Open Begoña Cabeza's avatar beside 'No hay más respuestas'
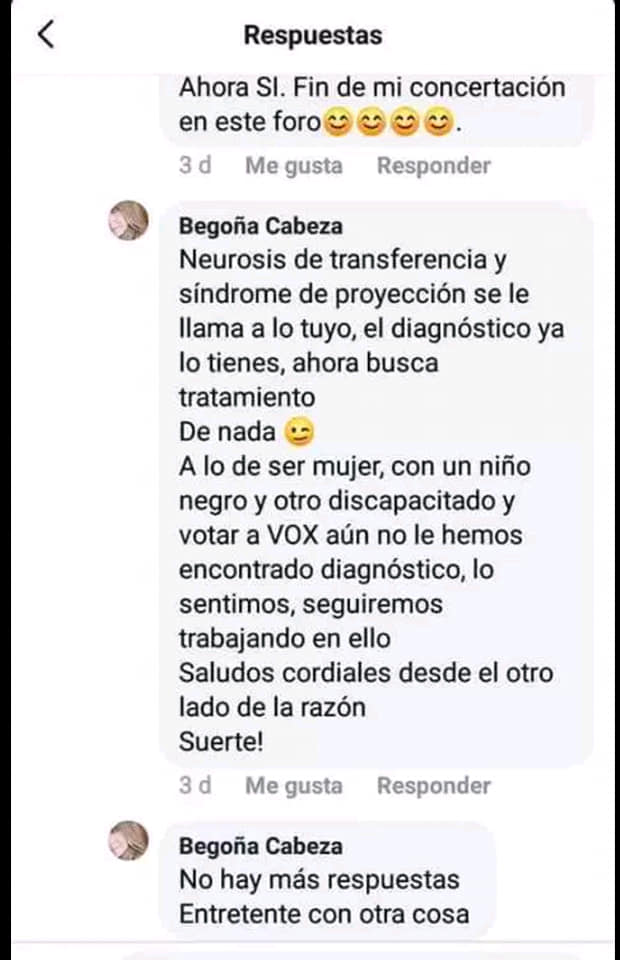Screen dimensions: 620x960 (128, 841)
